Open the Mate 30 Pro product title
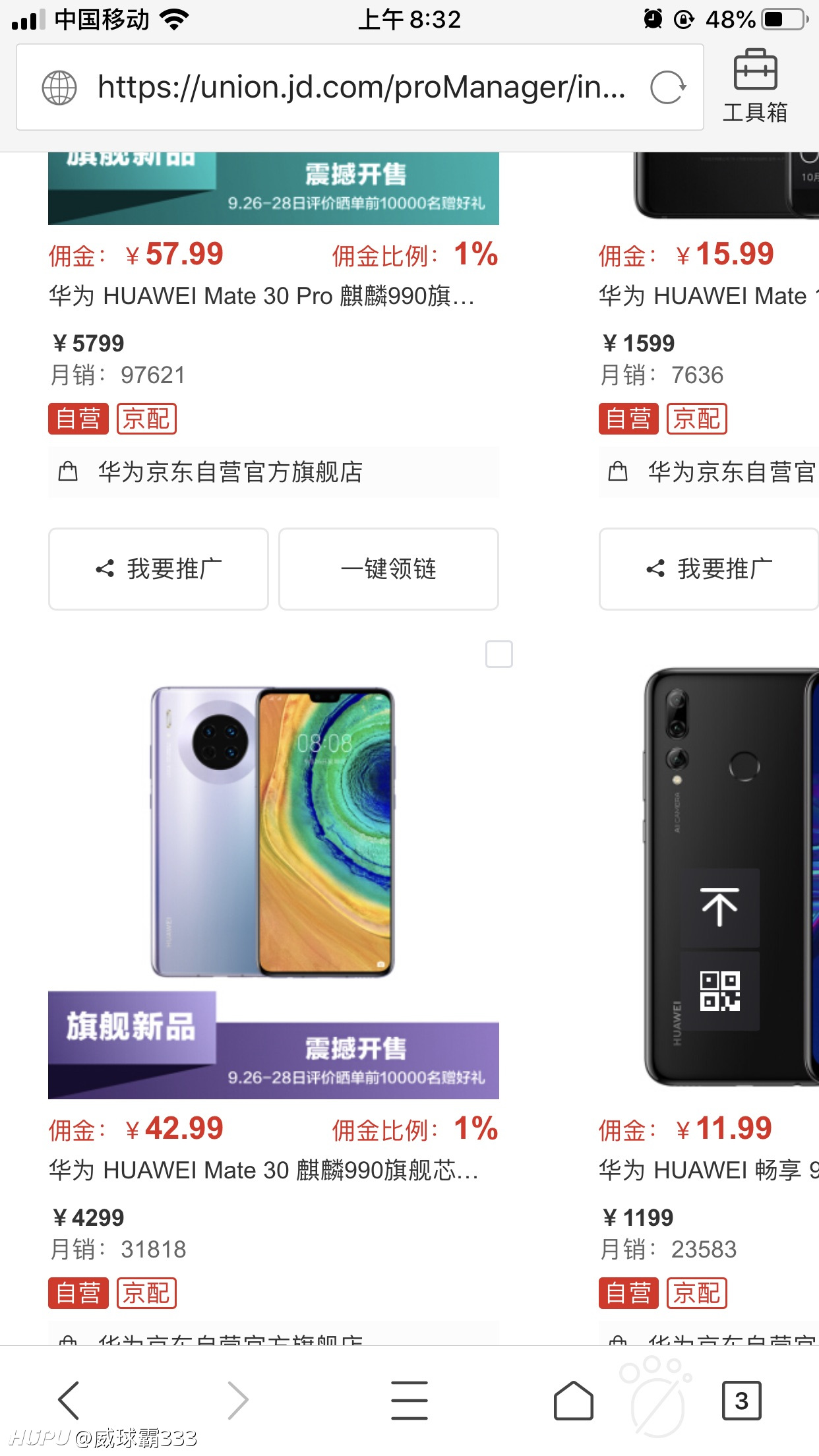The height and width of the screenshot is (1456, 819). (x=262, y=296)
